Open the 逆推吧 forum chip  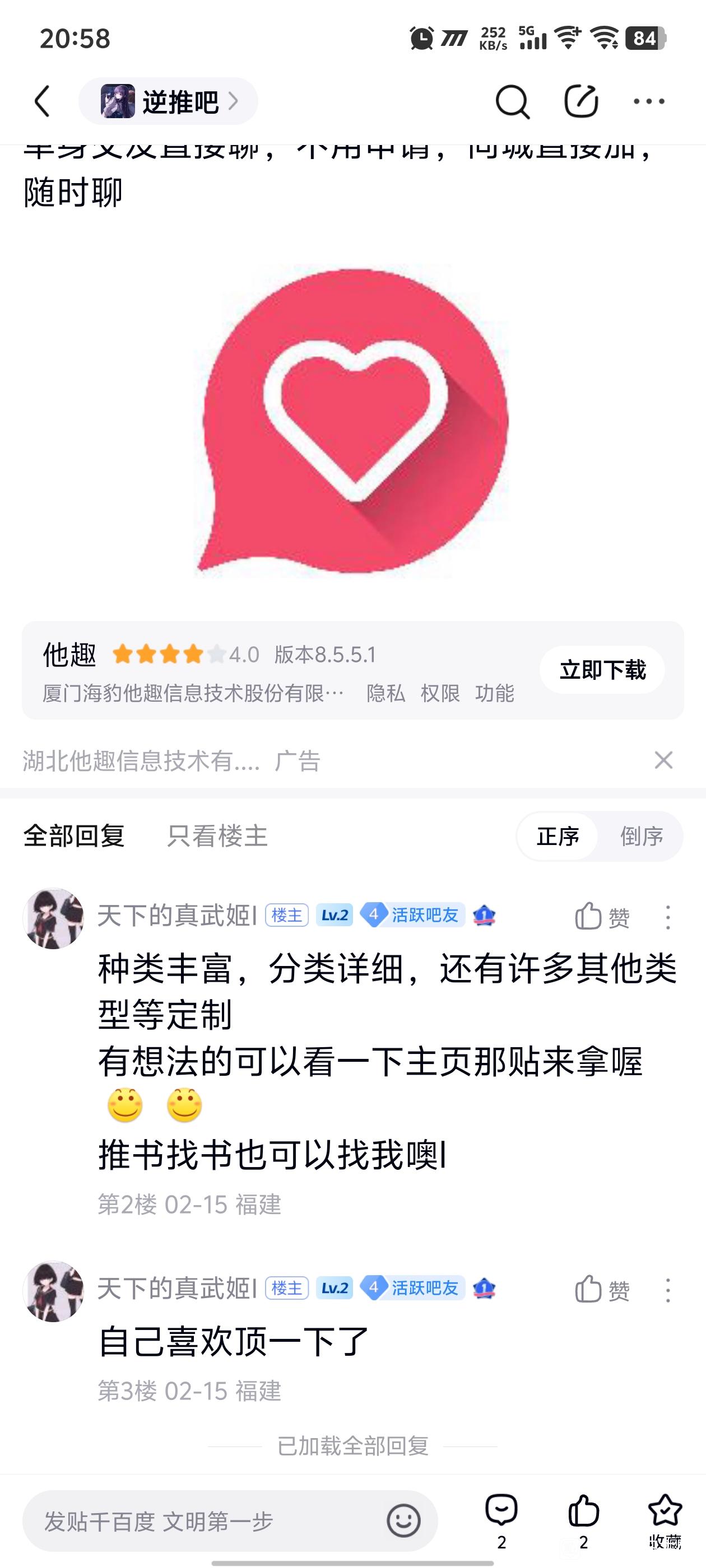tap(168, 101)
